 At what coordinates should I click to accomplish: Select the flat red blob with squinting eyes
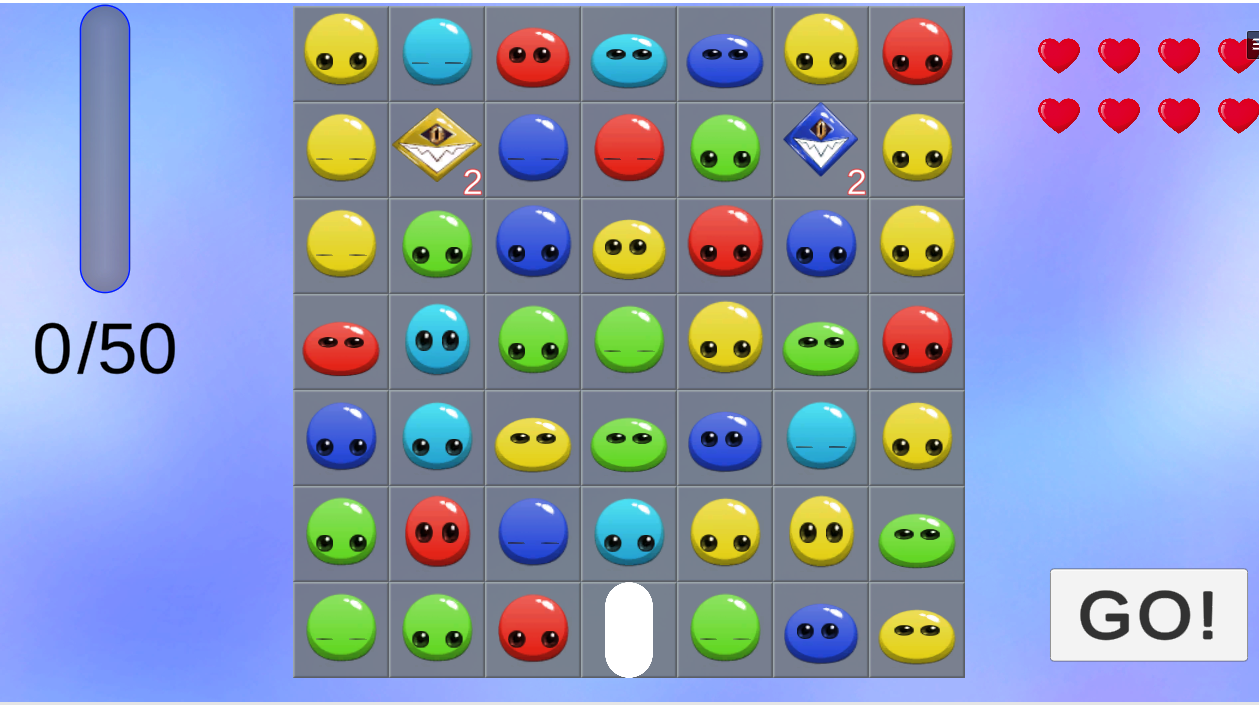tap(341, 347)
